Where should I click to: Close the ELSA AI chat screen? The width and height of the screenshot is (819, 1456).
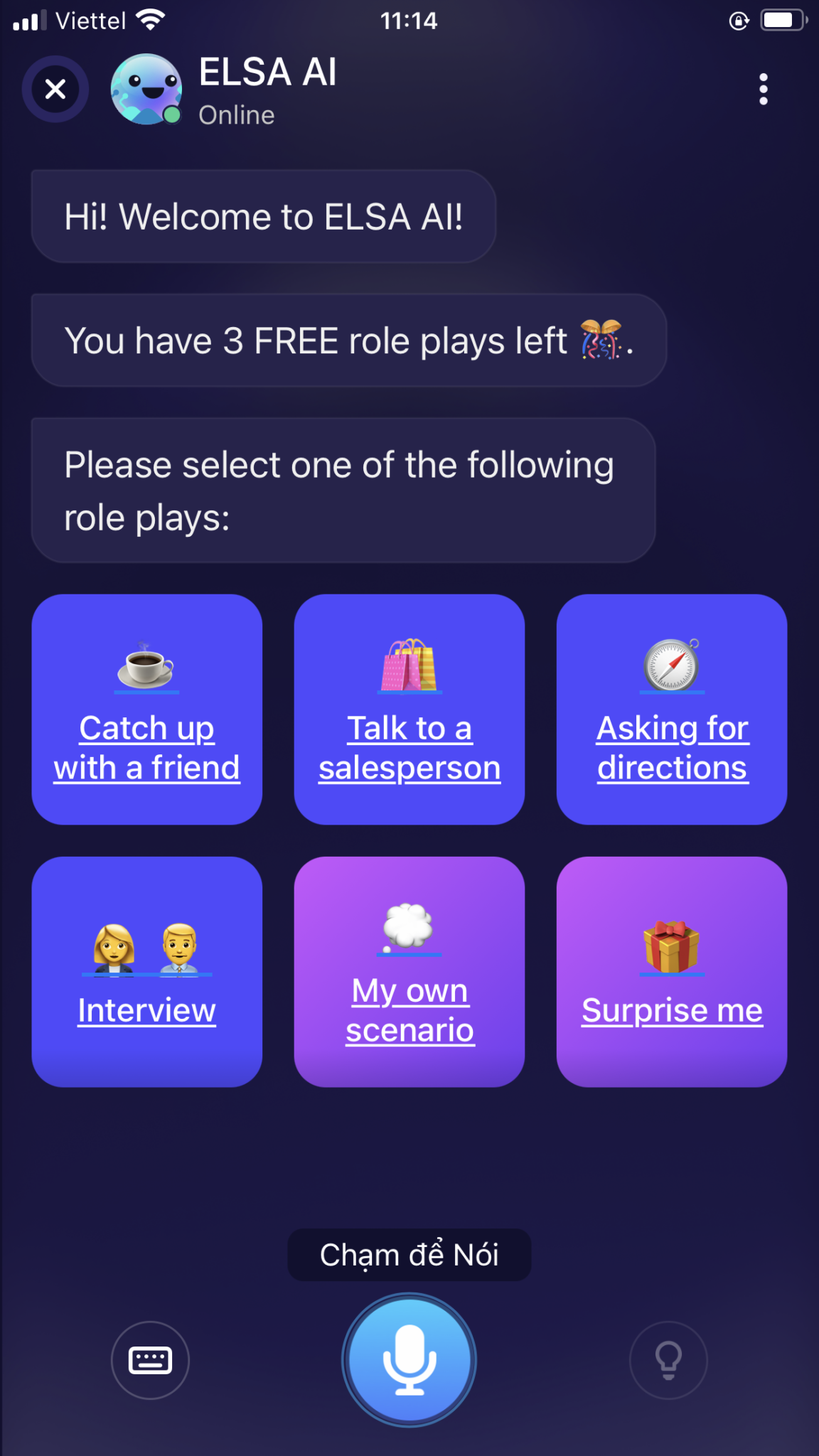click(x=54, y=90)
